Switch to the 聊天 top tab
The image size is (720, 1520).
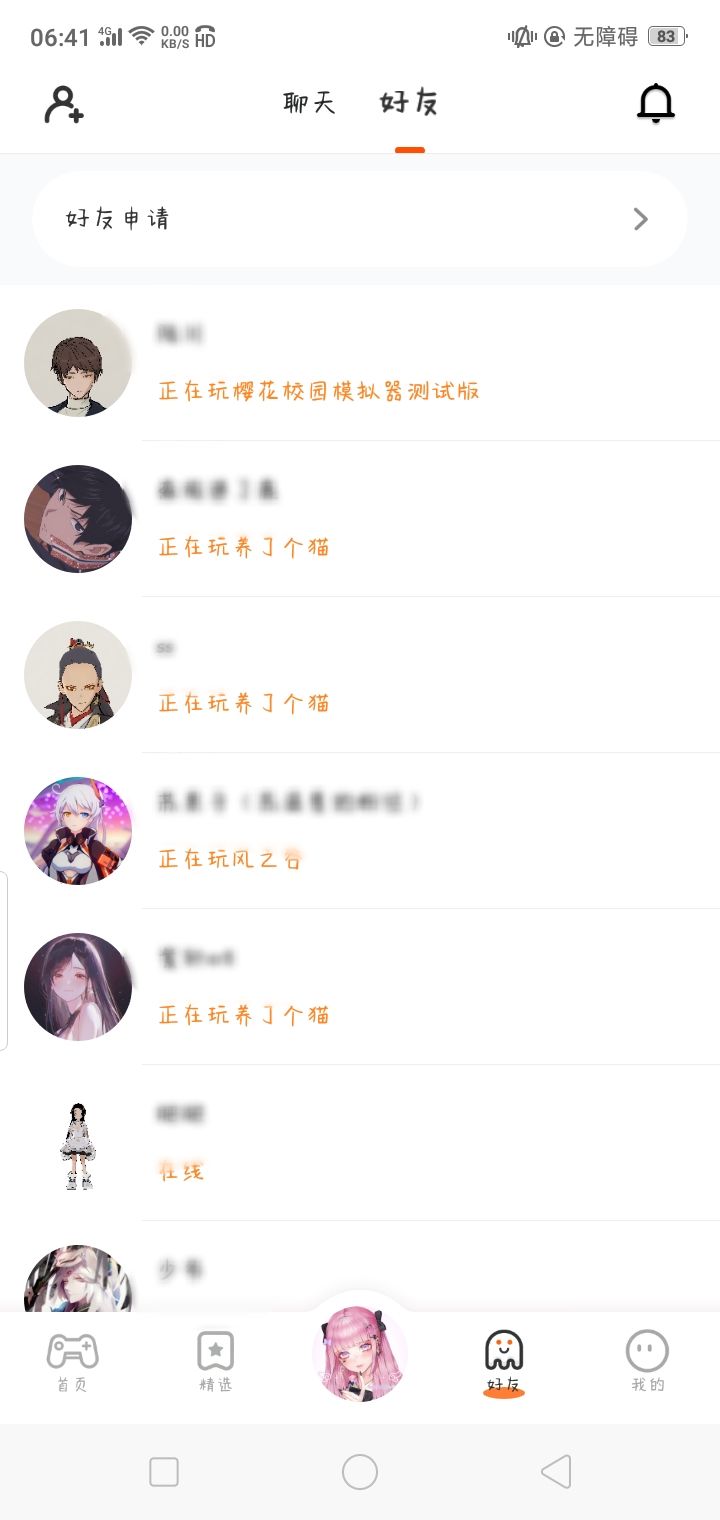pyautogui.click(x=309, y=103)
